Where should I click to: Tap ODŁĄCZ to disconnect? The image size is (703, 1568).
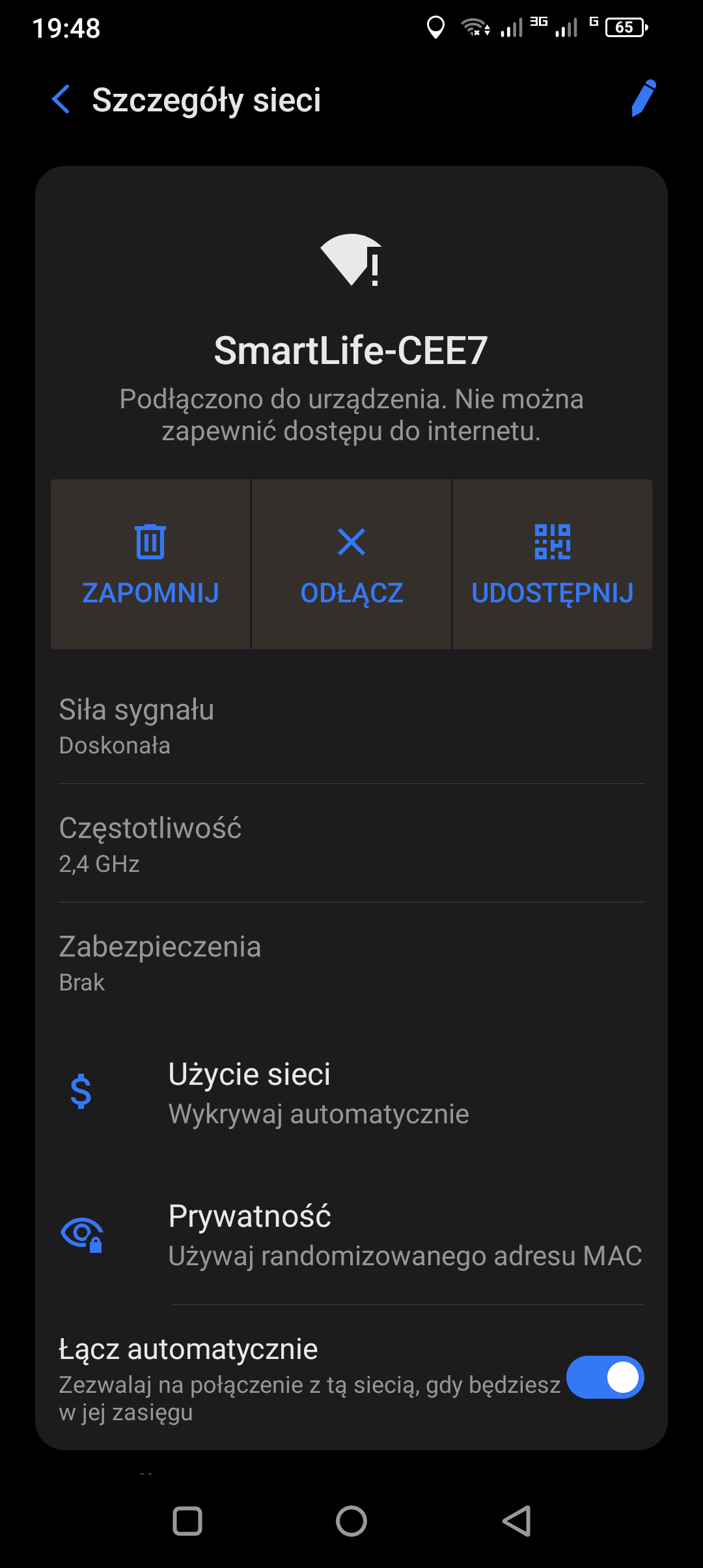tap(351, 565)
